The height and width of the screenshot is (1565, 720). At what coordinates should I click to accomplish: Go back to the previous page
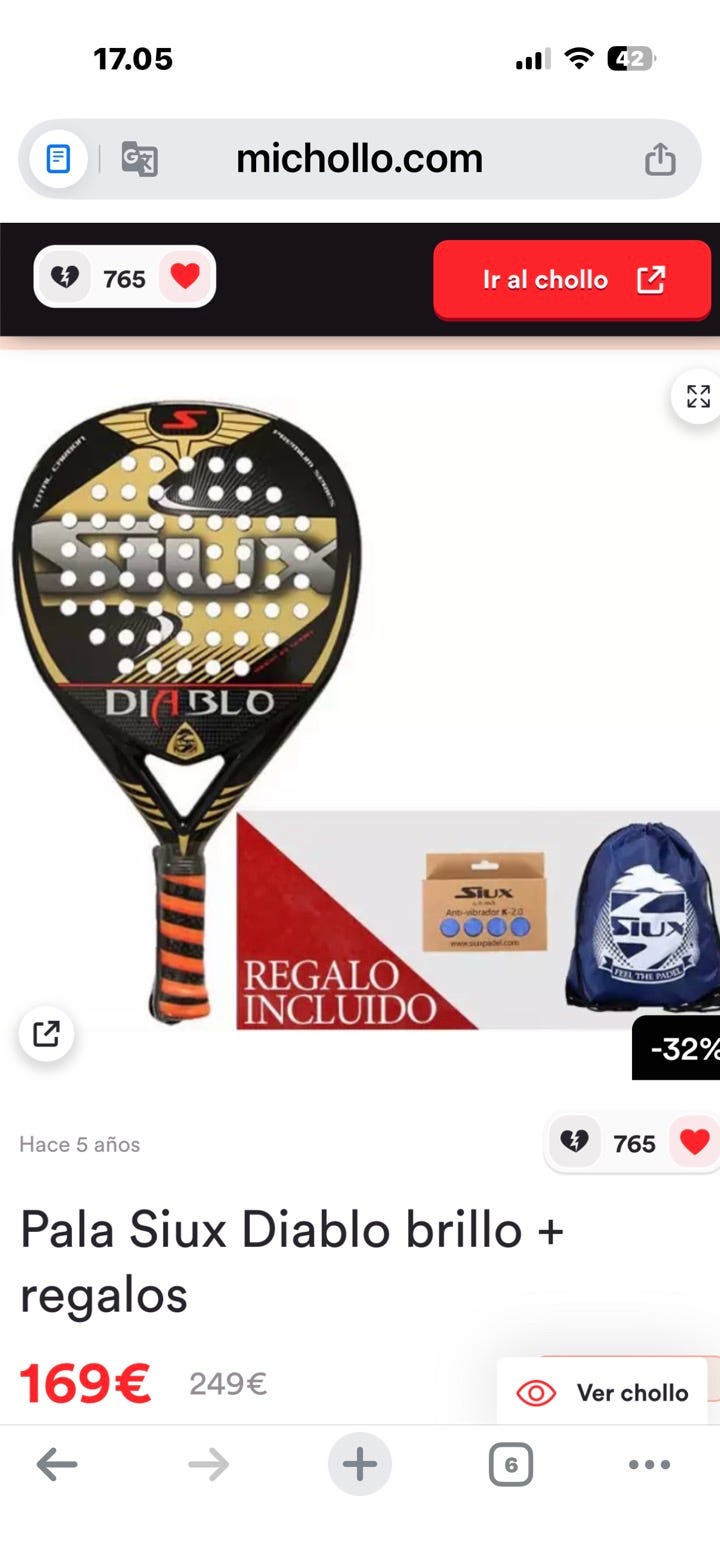[x=57, y=1465]
